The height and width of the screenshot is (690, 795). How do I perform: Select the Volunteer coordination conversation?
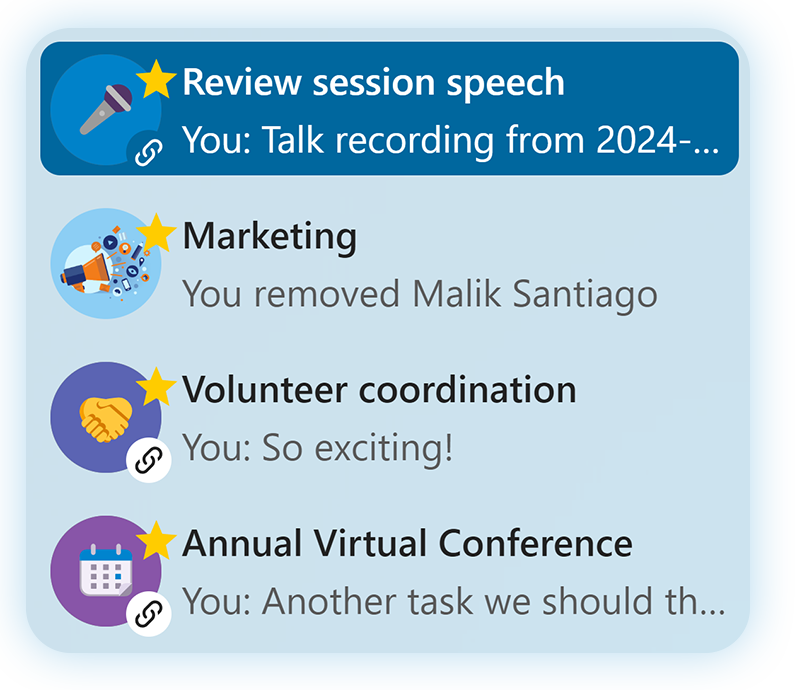point(389,418)
